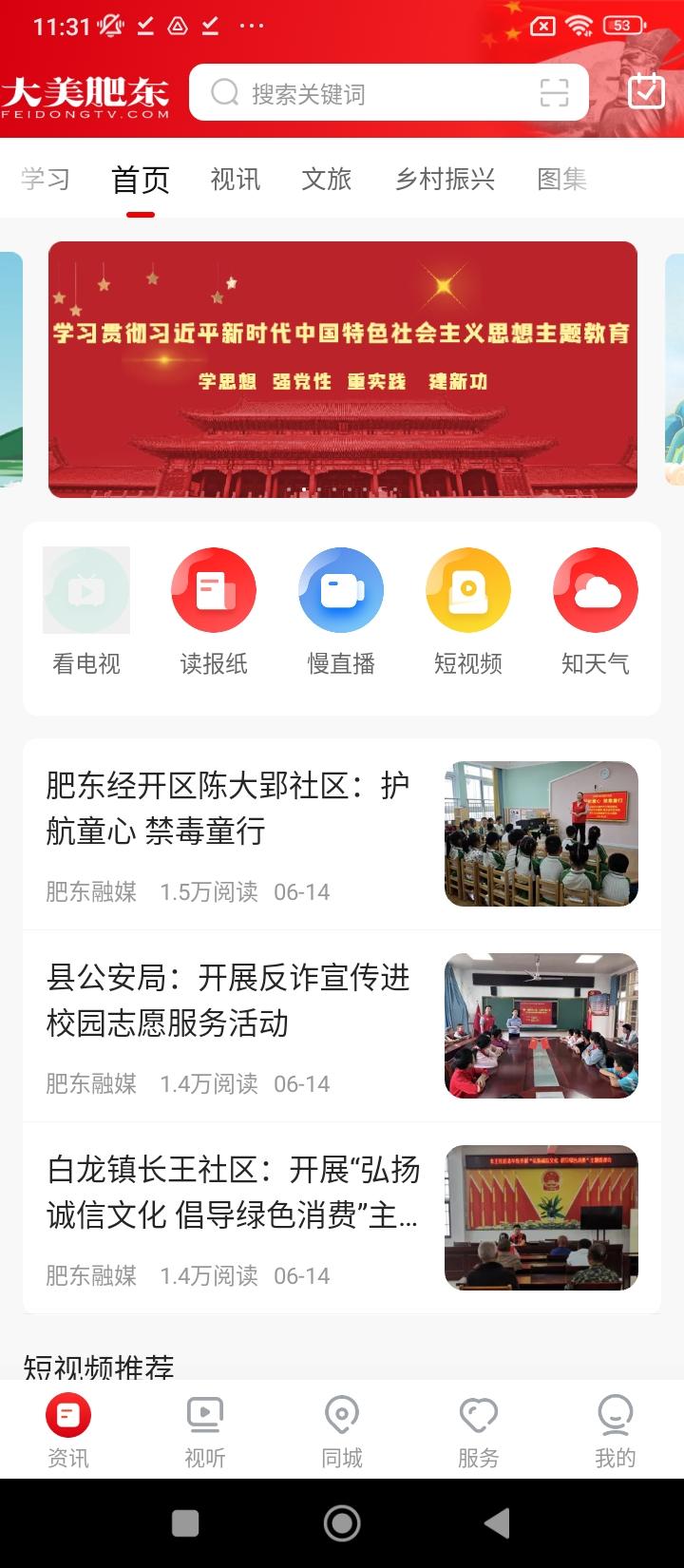Switch to the 图集 tab

click(561, 179)
